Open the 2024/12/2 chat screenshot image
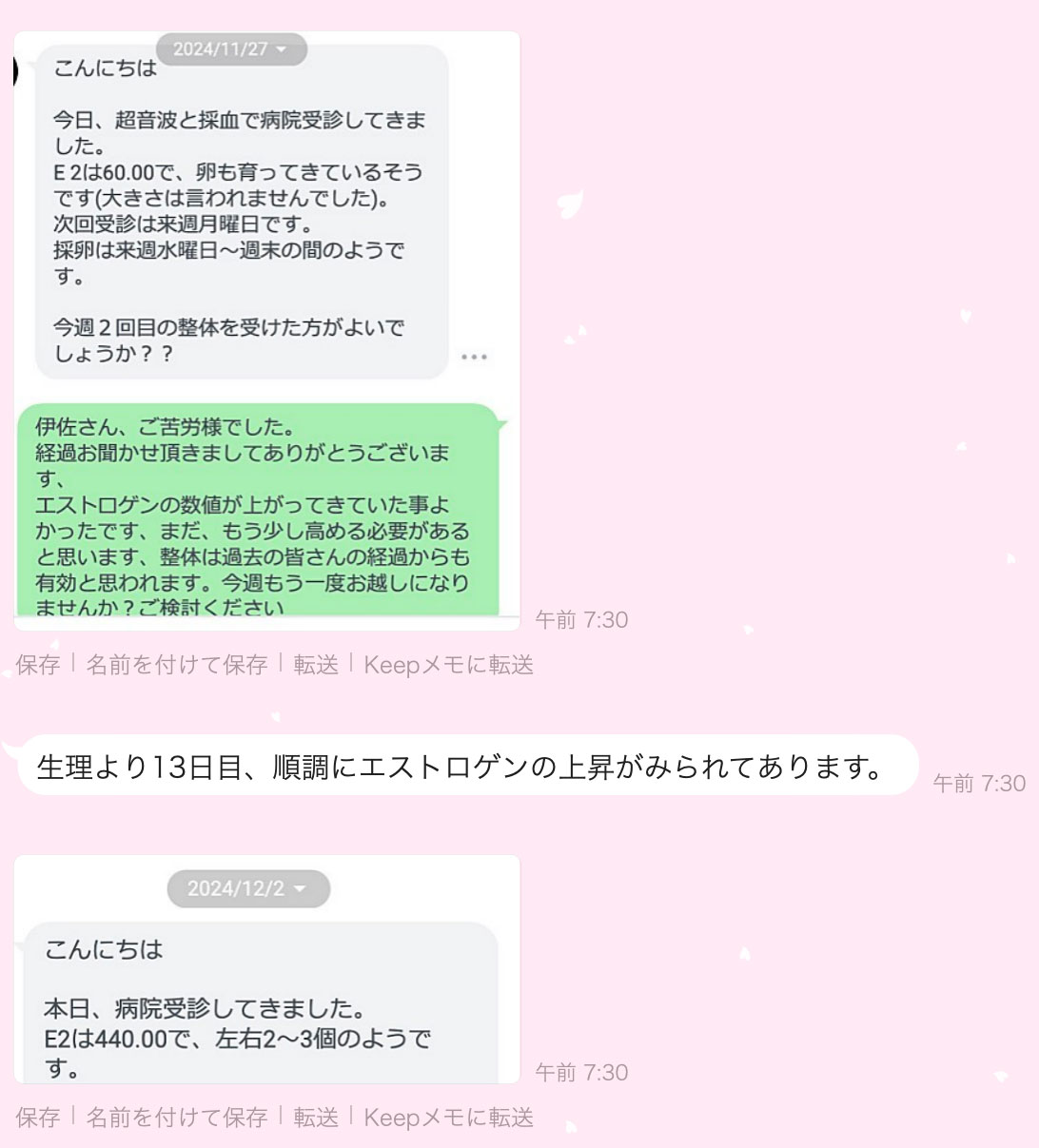Image resolution: width=1039 pixels, height=1148 pixels. pos(266,968)
